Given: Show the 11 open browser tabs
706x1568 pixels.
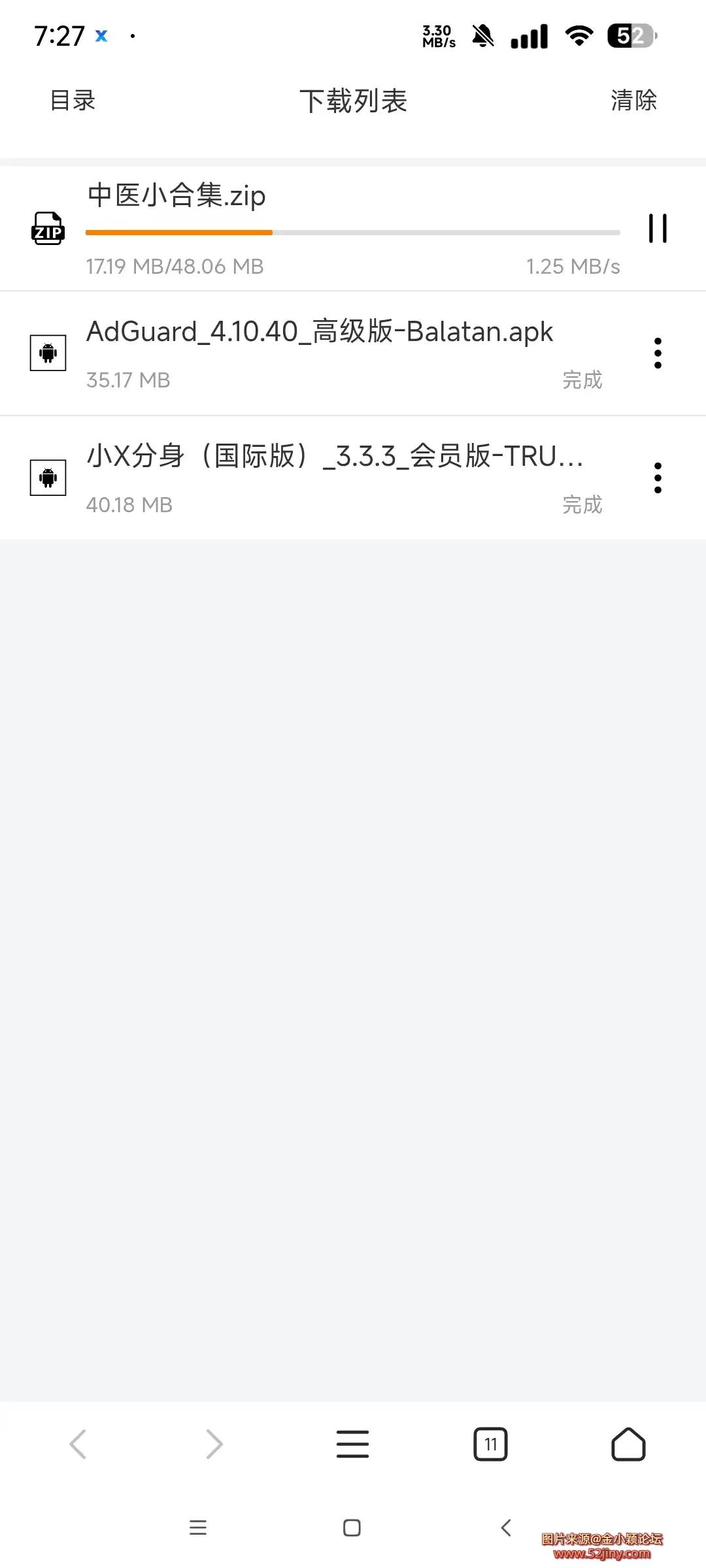Looking at the screenshot, I should coord(490,1444).
